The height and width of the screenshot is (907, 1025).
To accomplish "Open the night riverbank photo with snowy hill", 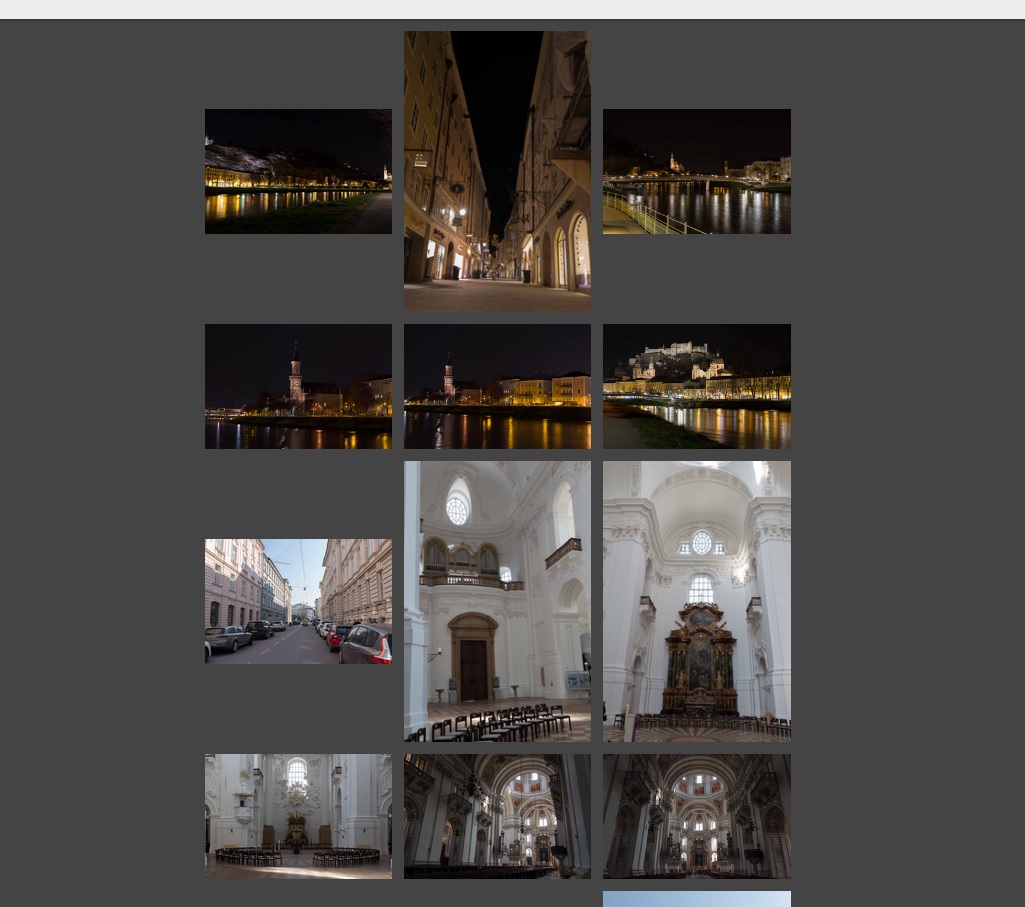I will pos(298,171).
